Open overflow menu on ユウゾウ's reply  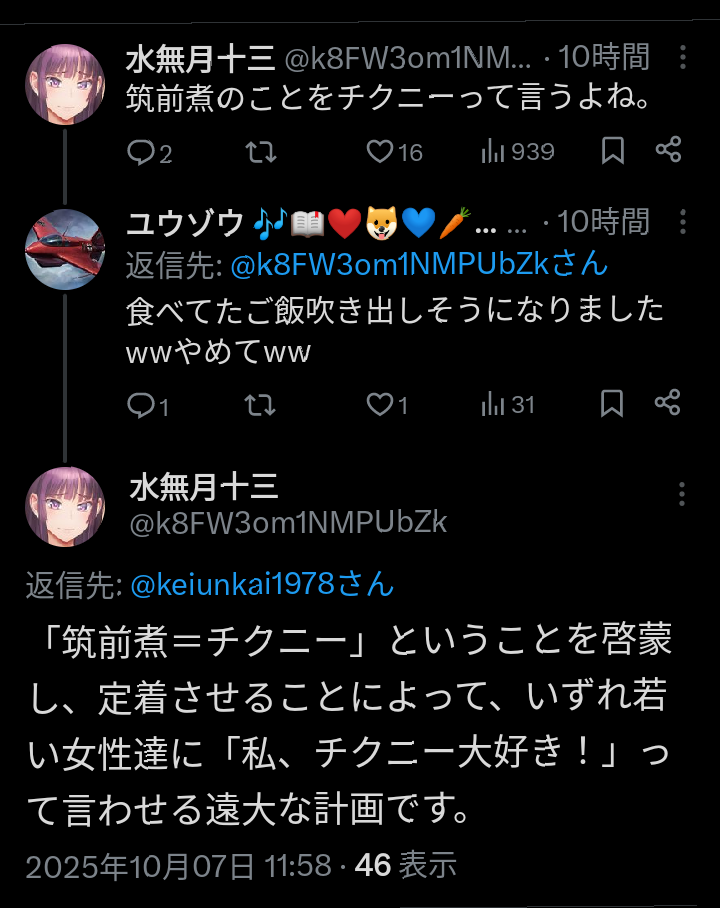click(x=682, y=222)
